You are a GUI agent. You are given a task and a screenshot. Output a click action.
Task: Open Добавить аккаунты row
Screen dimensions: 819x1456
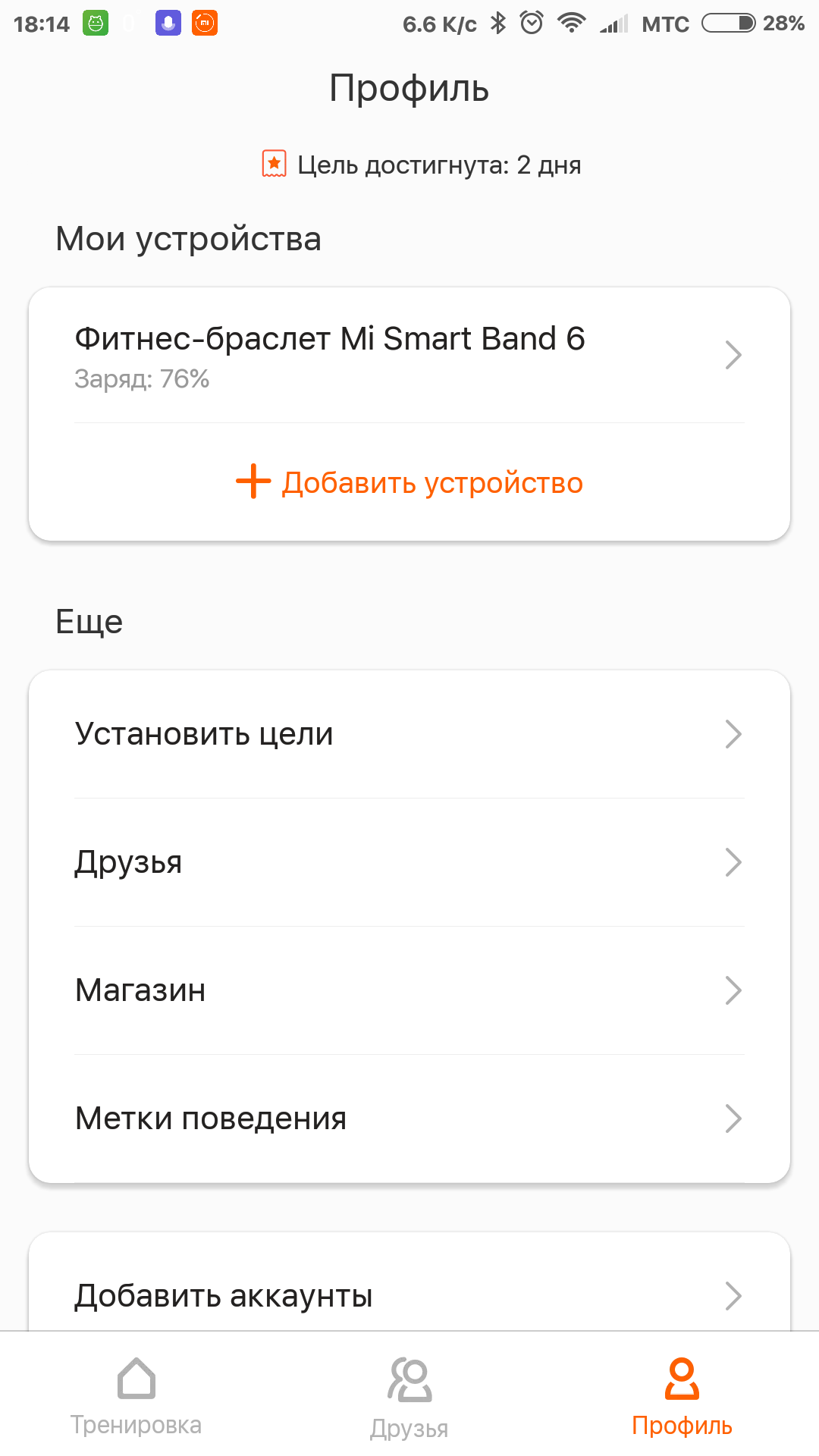pyautogui.click(x=409, y=1295)
